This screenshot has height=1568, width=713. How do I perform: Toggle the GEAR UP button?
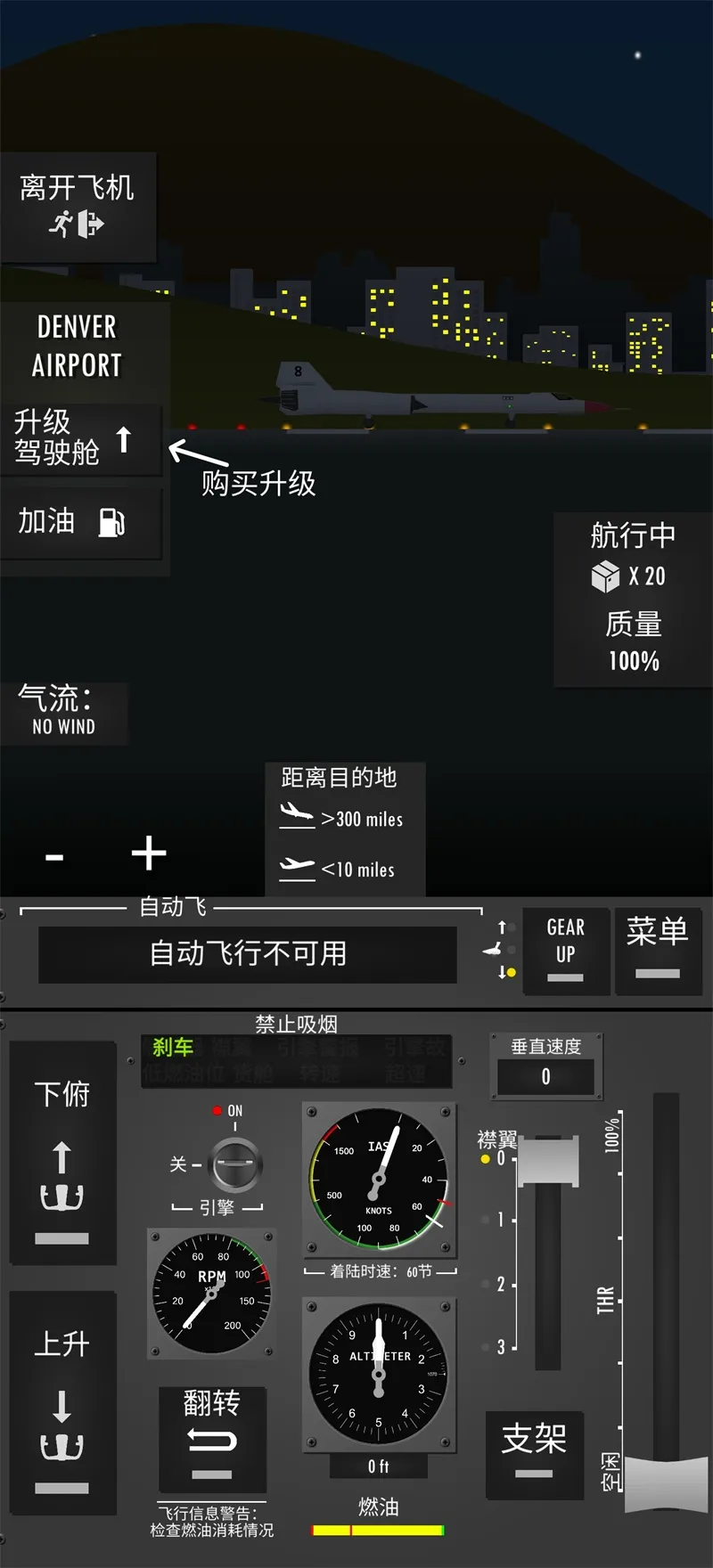click(565, 951)
